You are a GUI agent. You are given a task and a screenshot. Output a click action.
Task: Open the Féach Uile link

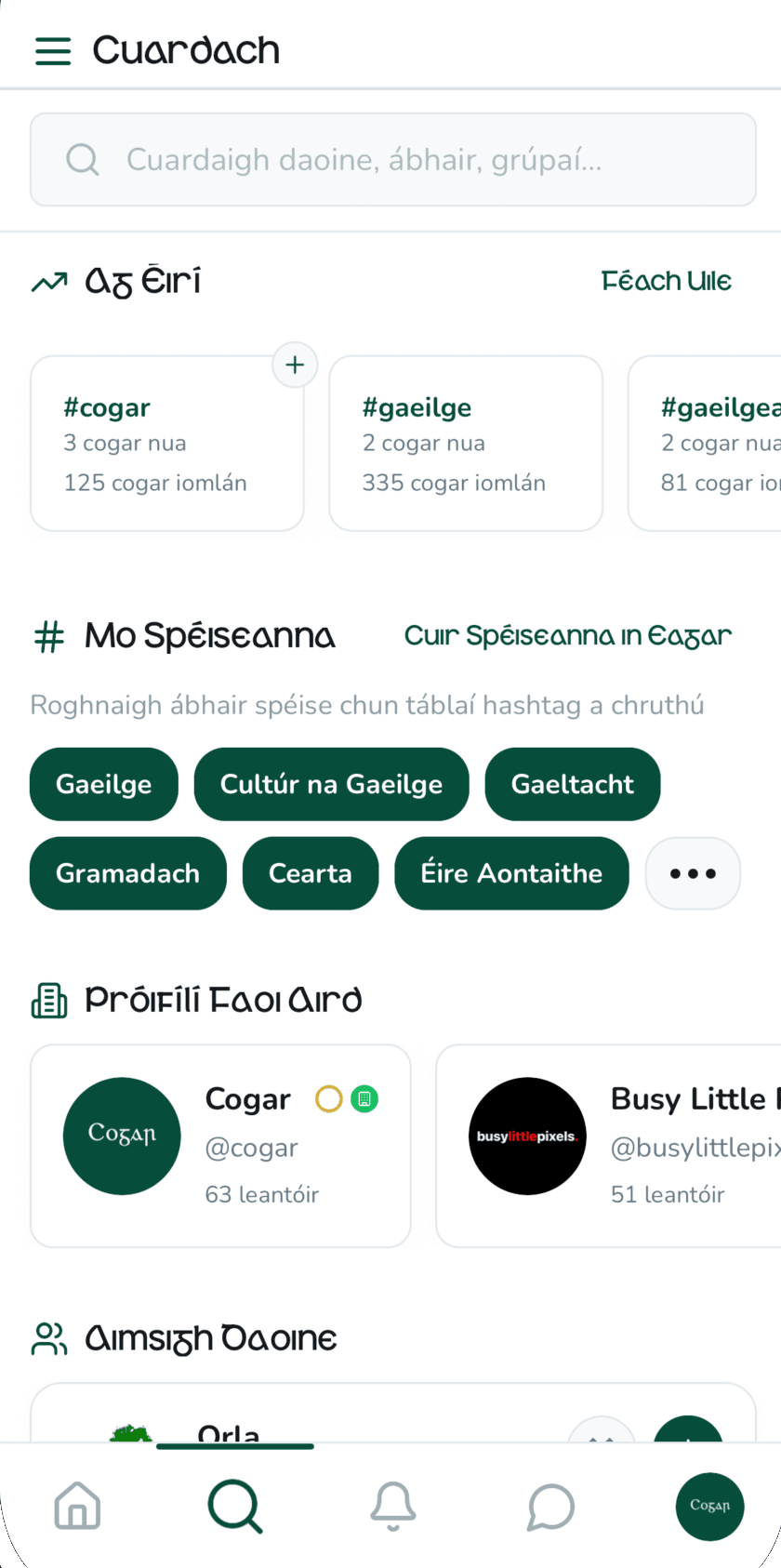coord(666,281)
